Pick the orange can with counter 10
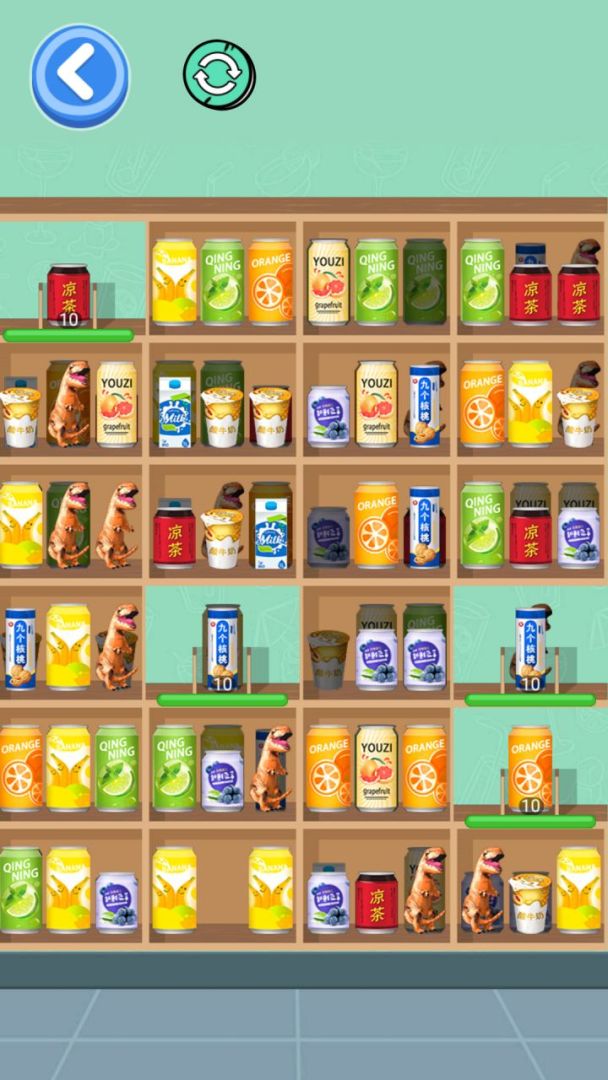608x1080 pixels. click(530, 768)
